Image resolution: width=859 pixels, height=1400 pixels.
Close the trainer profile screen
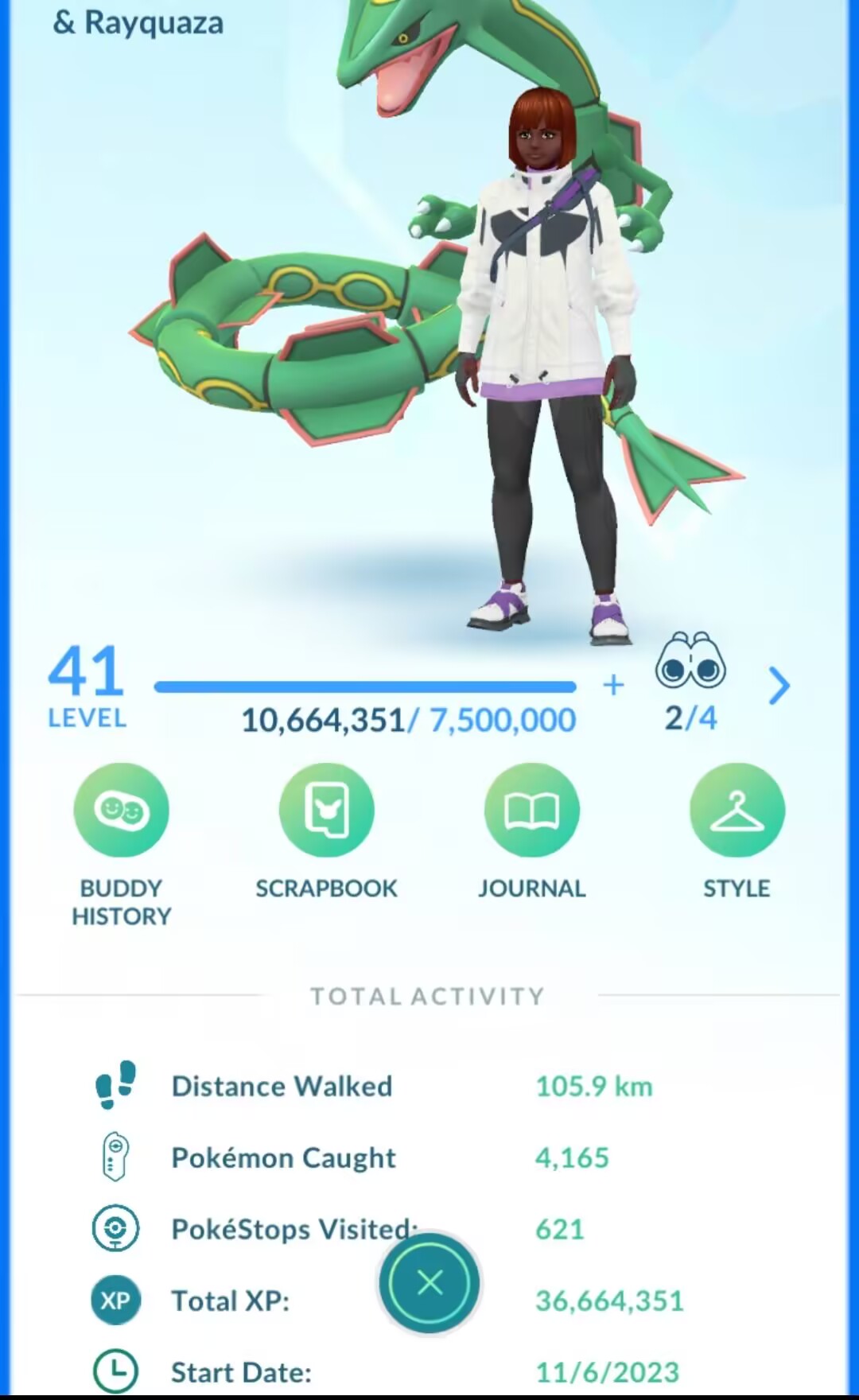[429, 1282]
